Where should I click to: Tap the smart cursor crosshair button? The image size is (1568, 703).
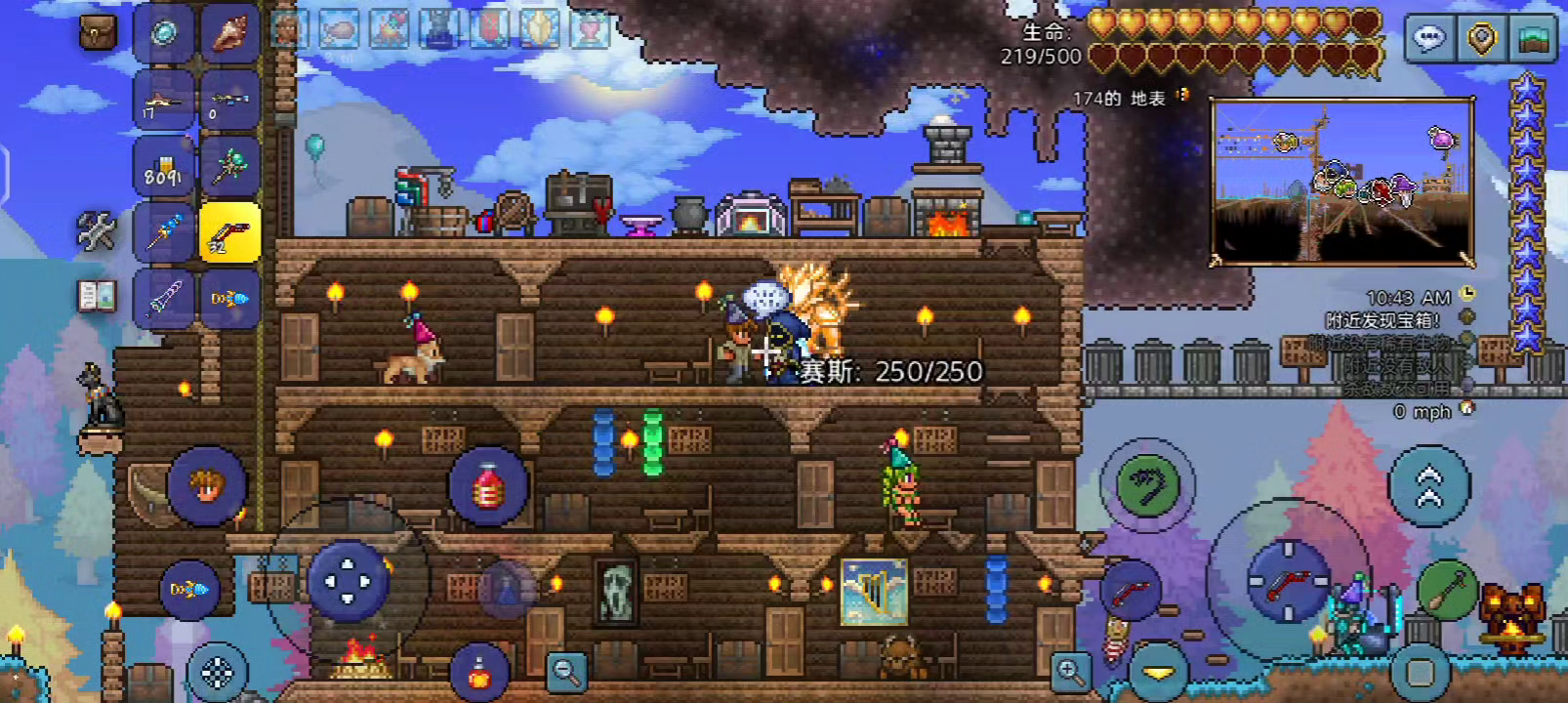point(217,672)
